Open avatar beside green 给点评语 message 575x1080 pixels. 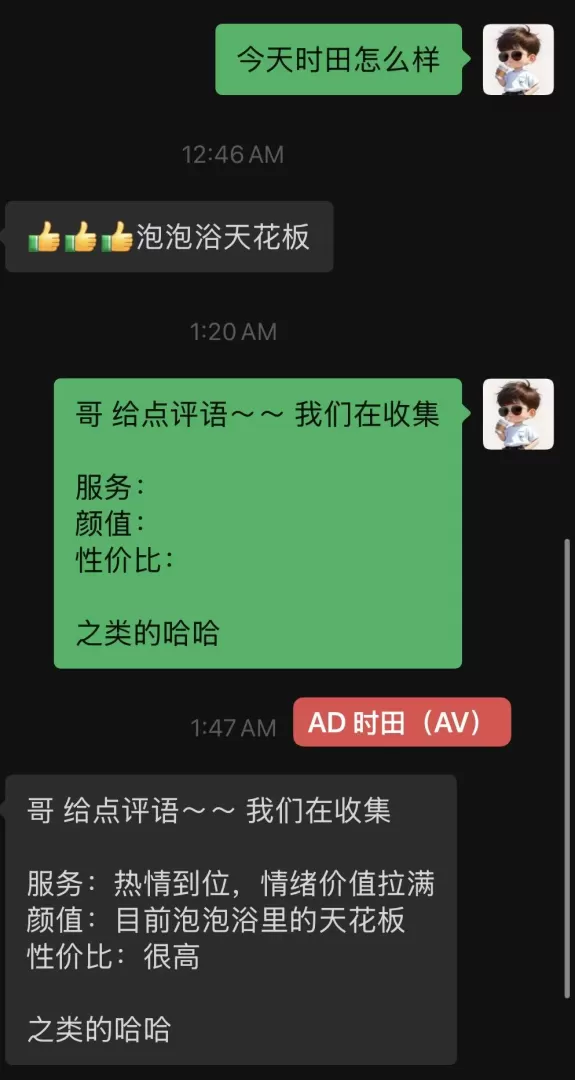coord(518,414)
